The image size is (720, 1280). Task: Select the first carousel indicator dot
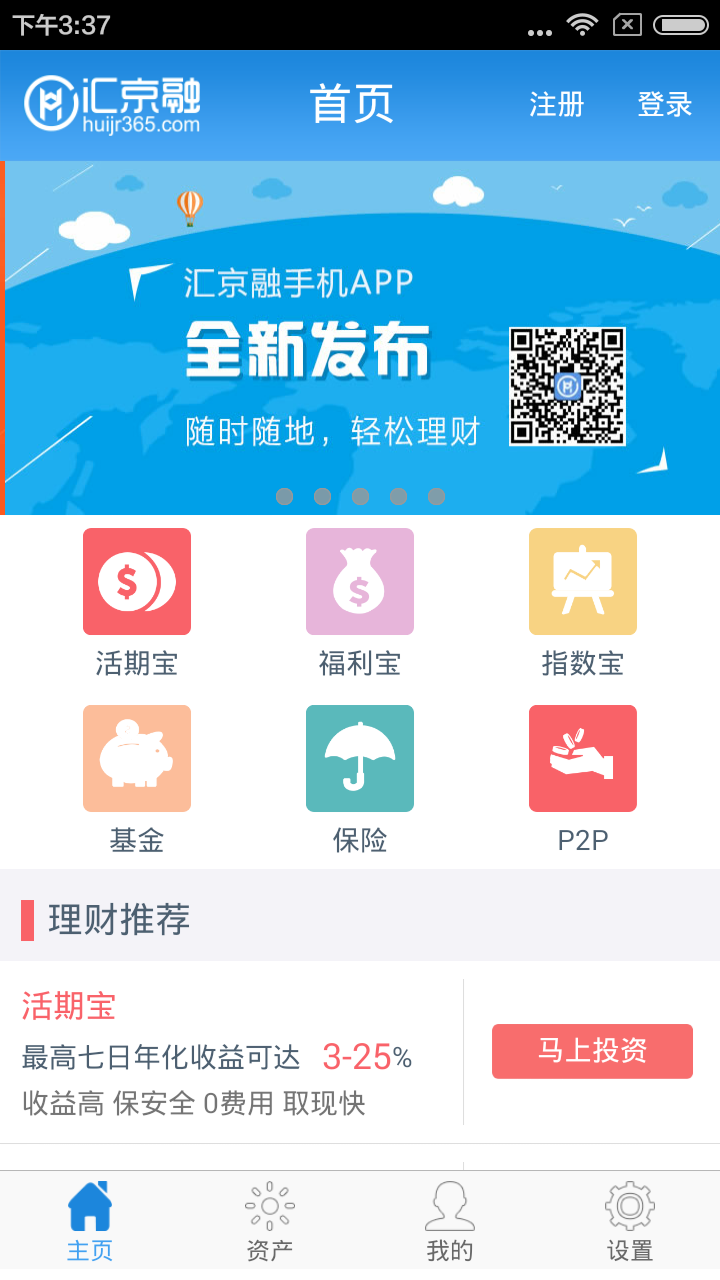coord(284,495)
